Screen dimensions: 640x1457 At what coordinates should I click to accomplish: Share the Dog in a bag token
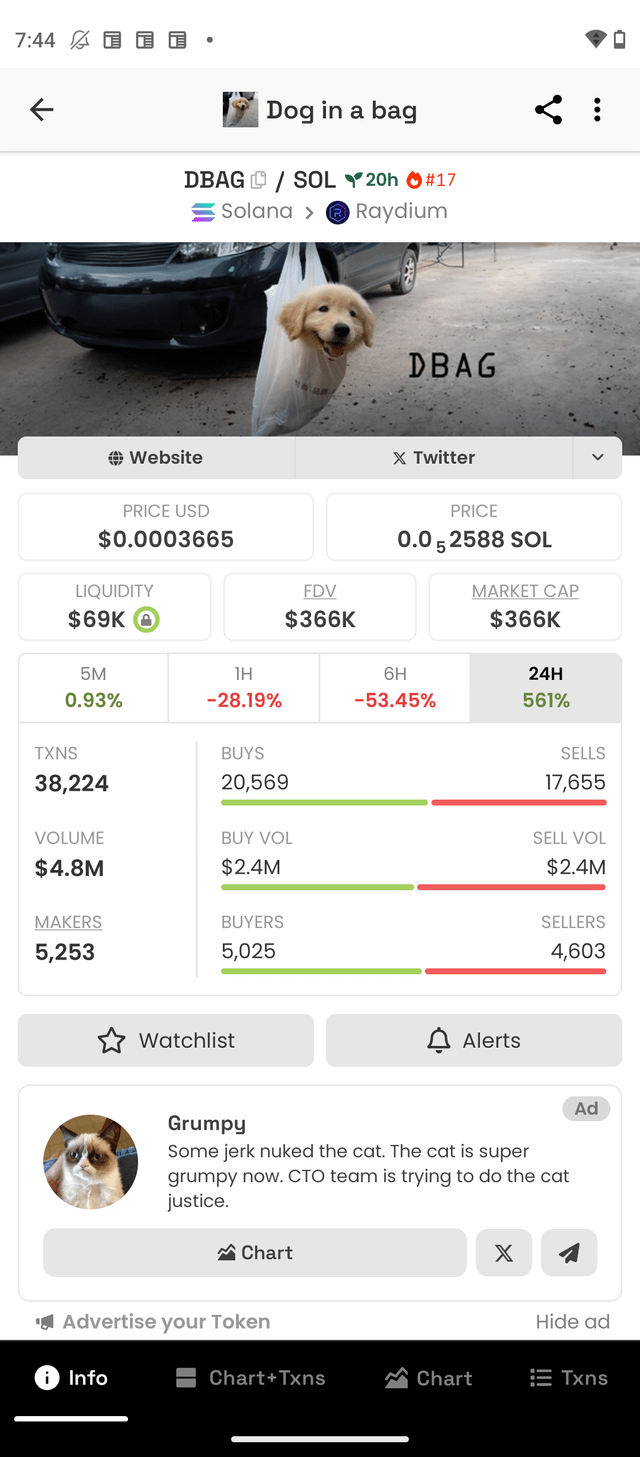pyautogui.click(x=548, y=110)
